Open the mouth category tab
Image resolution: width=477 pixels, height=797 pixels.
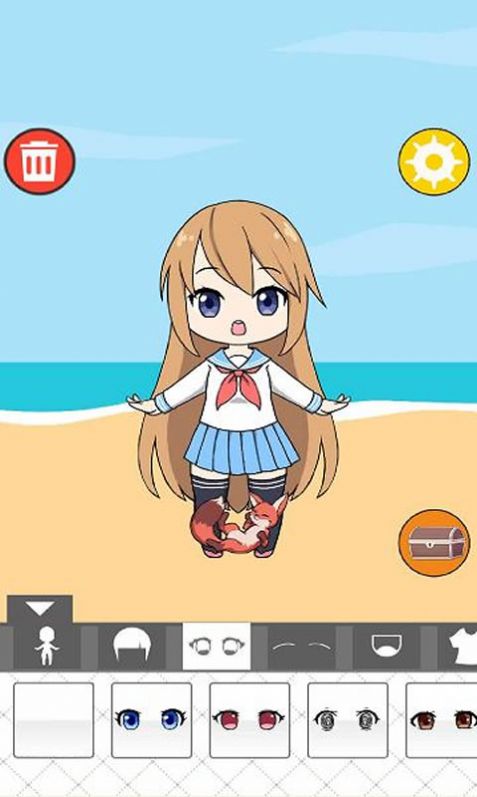coord(386,646)
